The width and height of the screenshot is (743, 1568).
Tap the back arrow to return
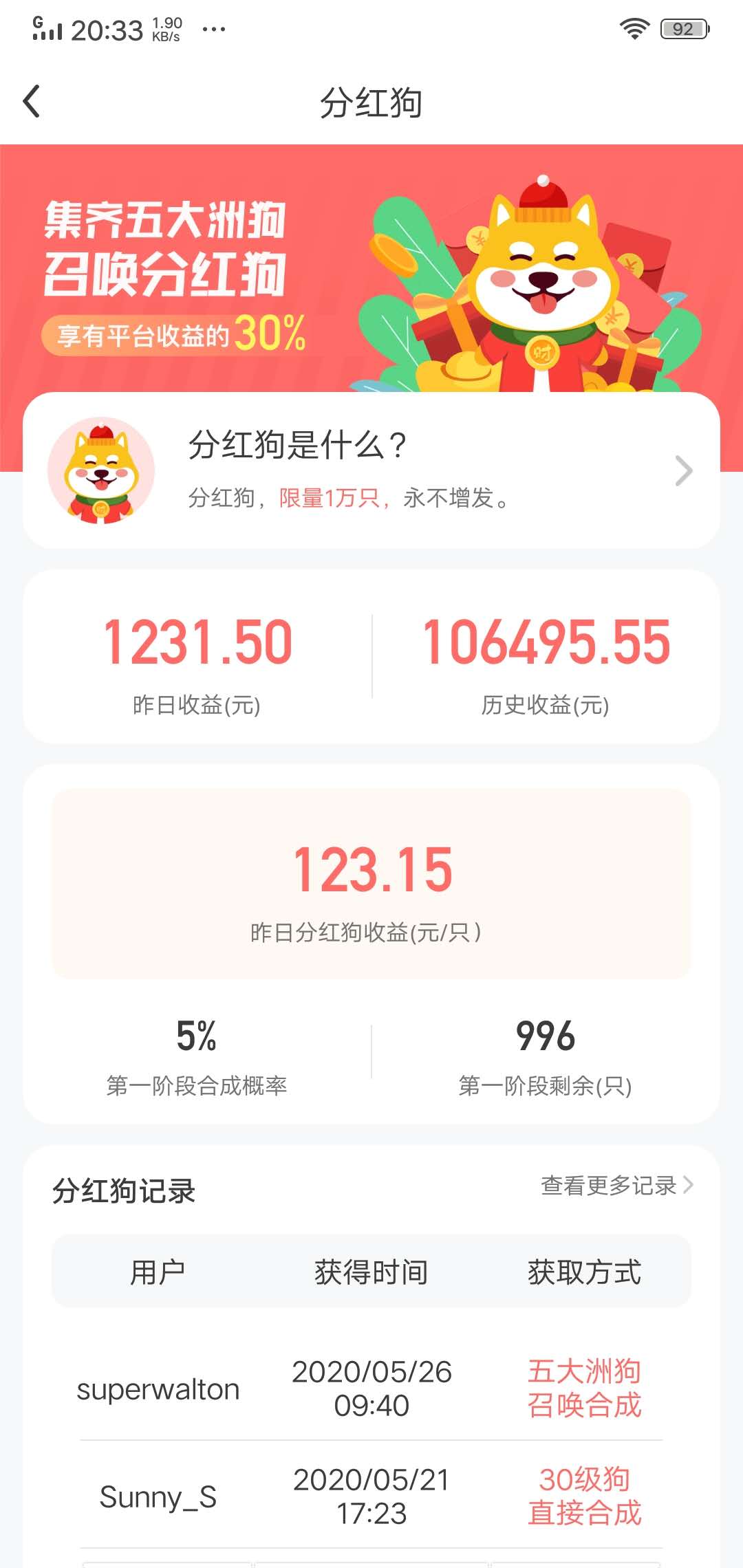point(30,100)
